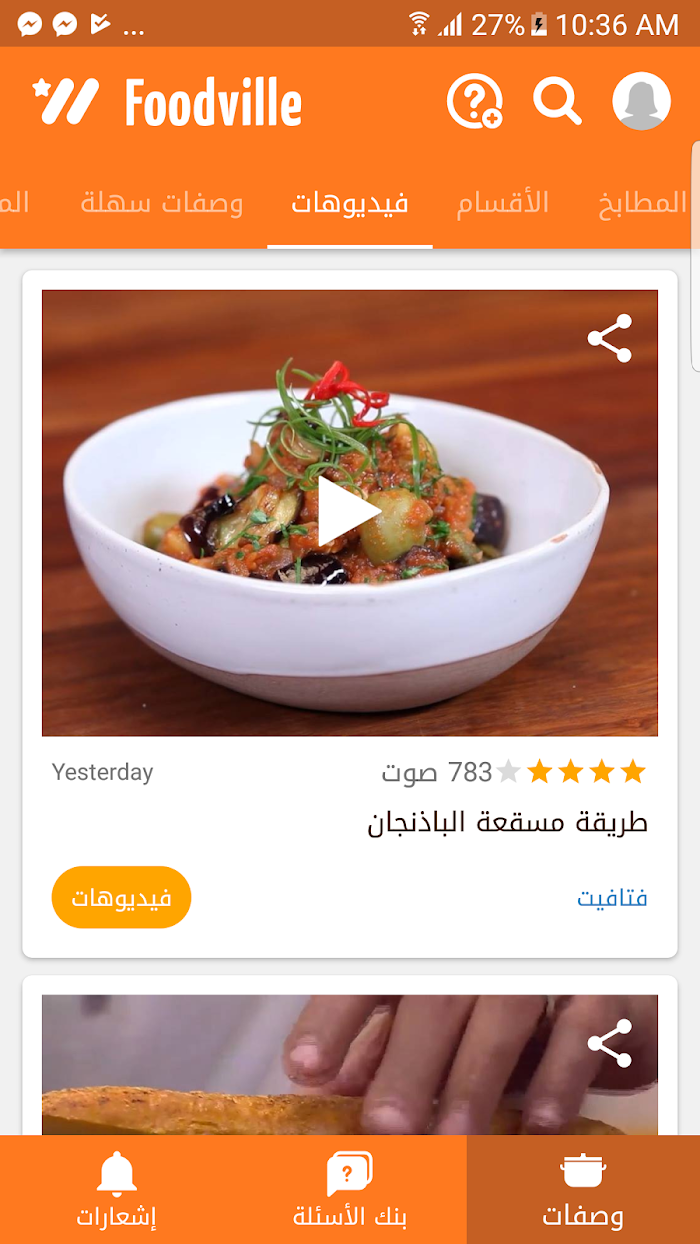This screenshot has height=1244, width=700.
Task: Switch to the وصفات bottom tab
Action: click(x=583, y=1190)
